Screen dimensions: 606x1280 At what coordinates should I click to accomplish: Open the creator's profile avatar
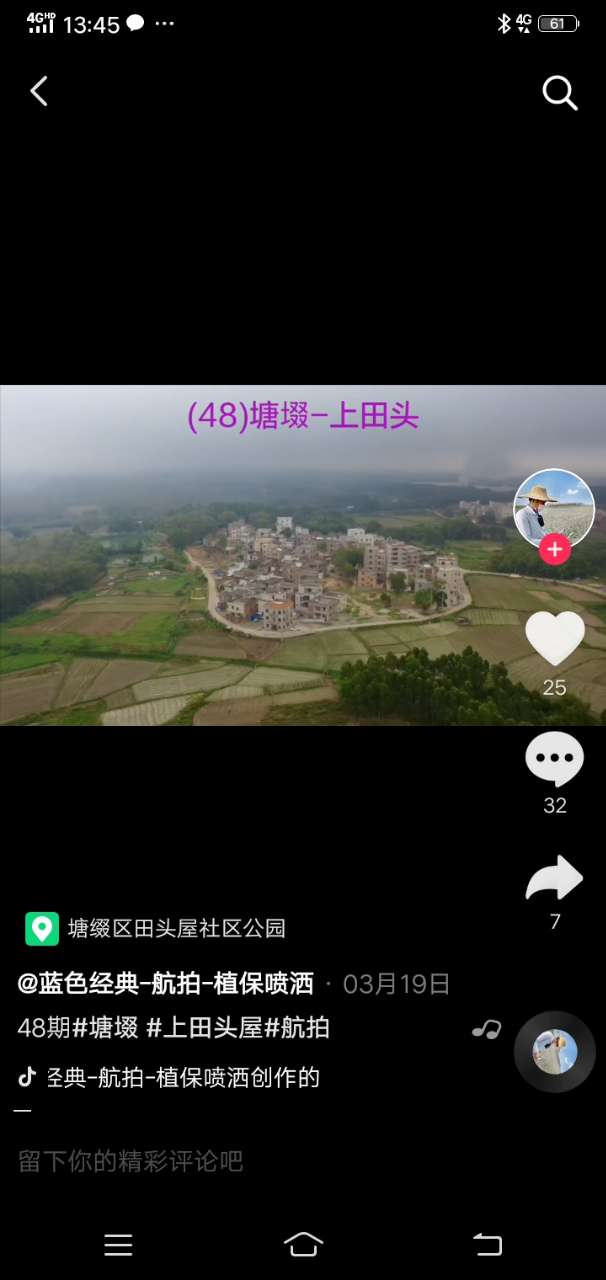pyautogui.click(x=554, y=508)
